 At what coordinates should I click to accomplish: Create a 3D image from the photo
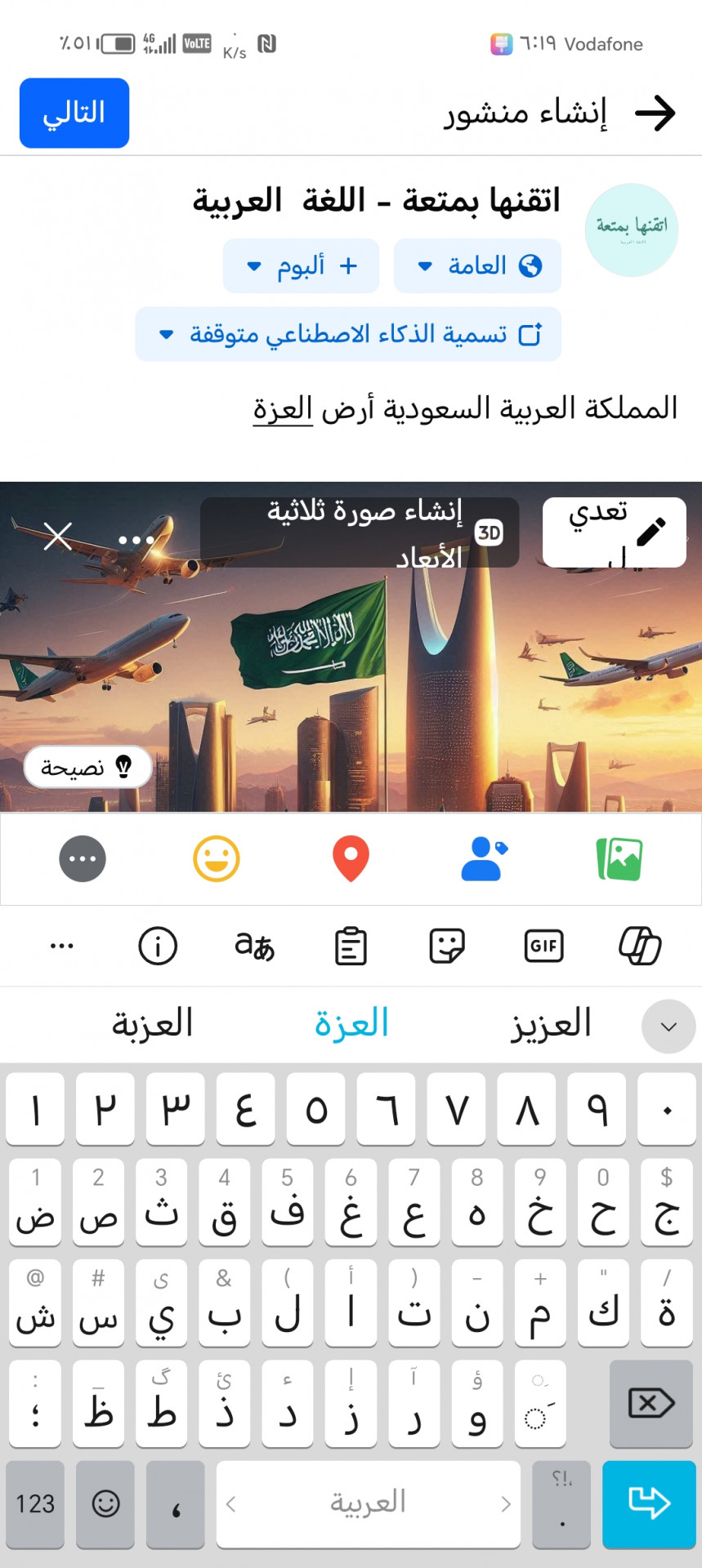click(360, 532)
